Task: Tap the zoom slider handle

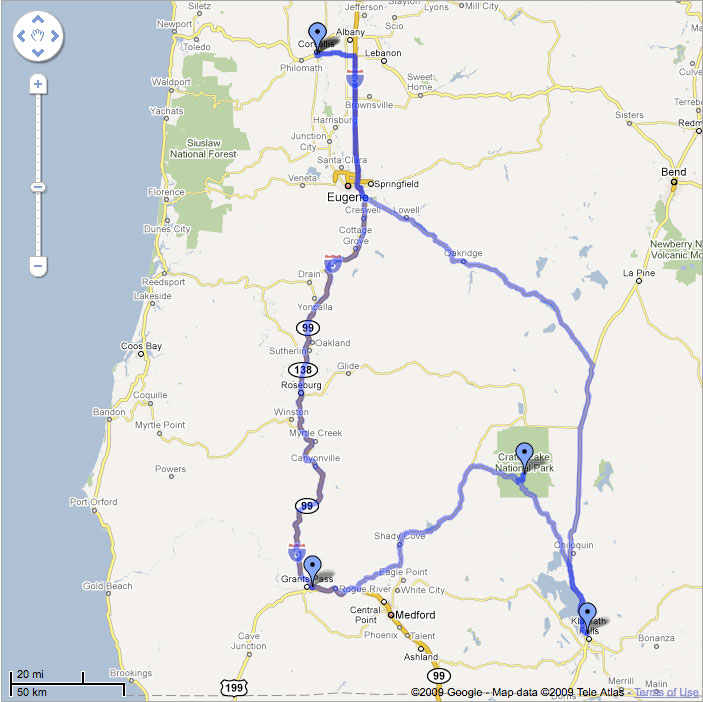Action: click(37, 187)
